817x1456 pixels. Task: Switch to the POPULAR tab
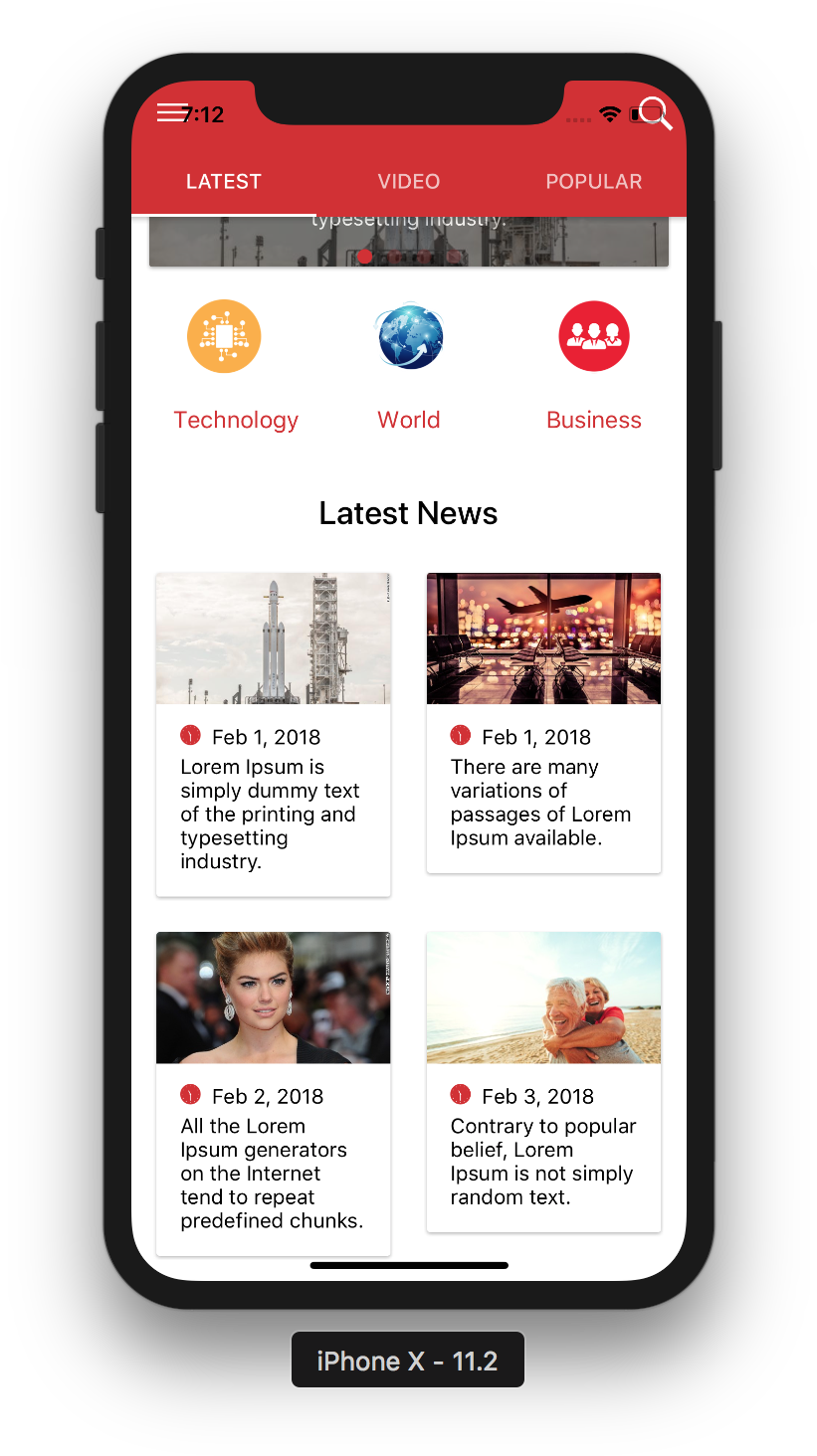[x=594, y=181]
